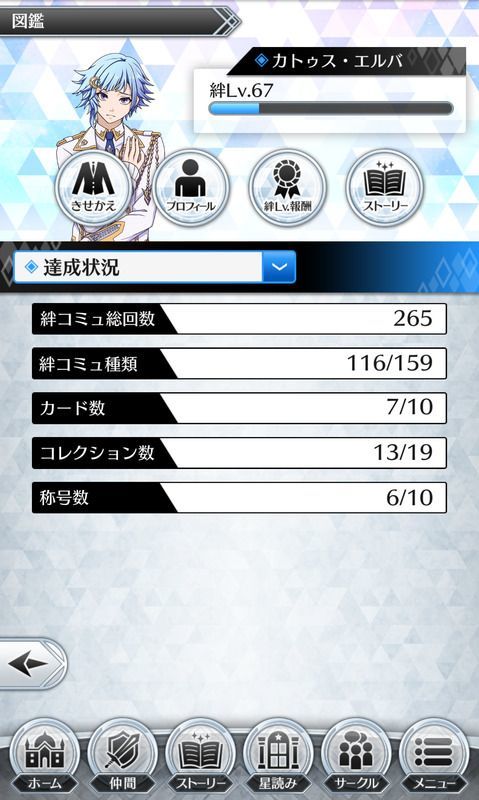View 絆Lv.報酬 bond level rewards

pyautogui.click(x=288, y=187)
